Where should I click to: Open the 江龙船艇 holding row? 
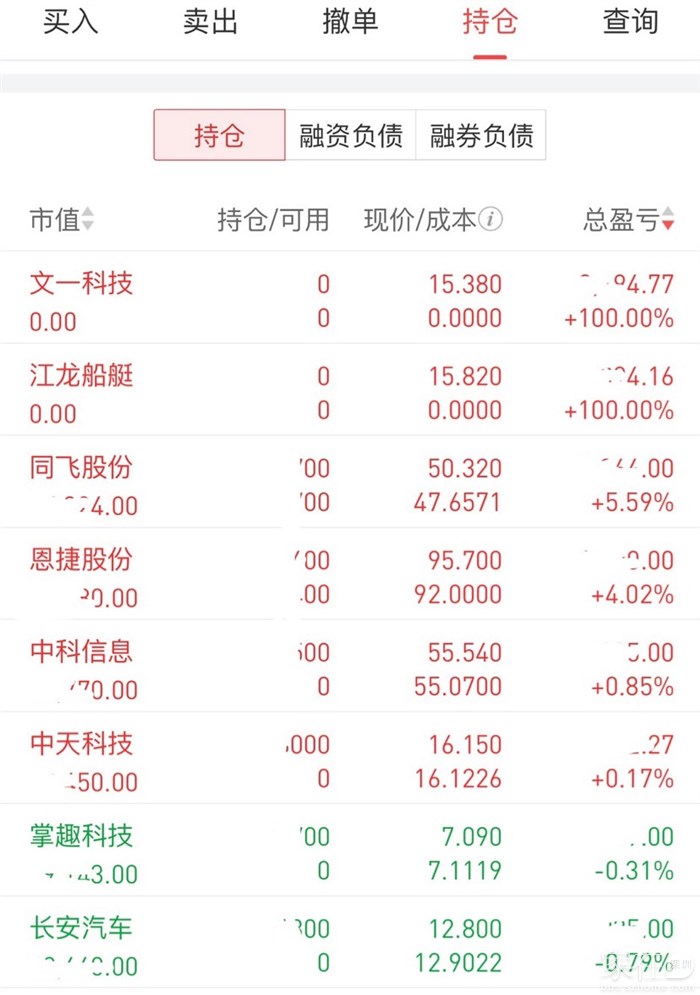[350, 390]
